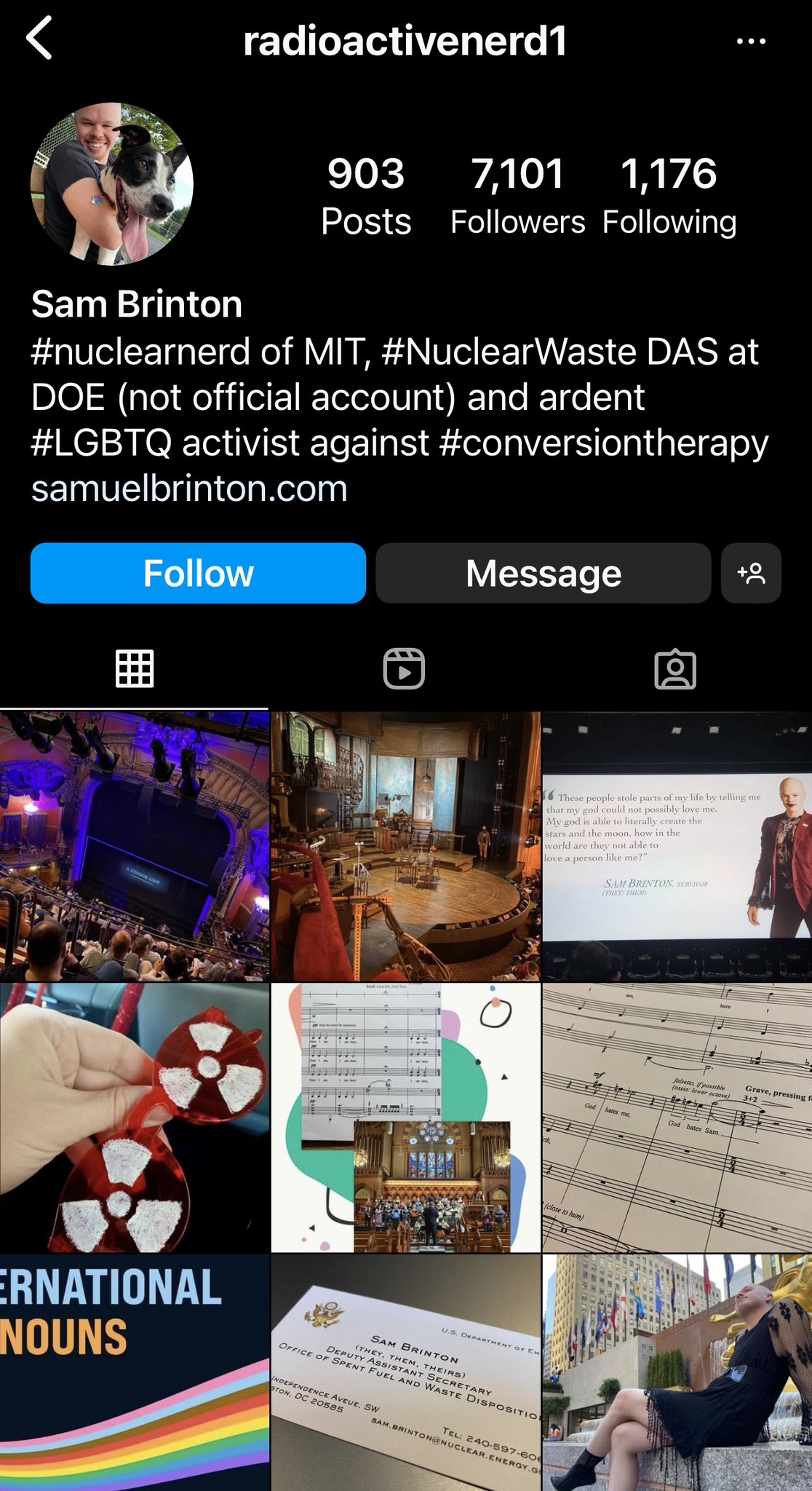Open the purple-lit theater audience post
The height and width of the screenshot is (1491, 812).
coord(135,846)
